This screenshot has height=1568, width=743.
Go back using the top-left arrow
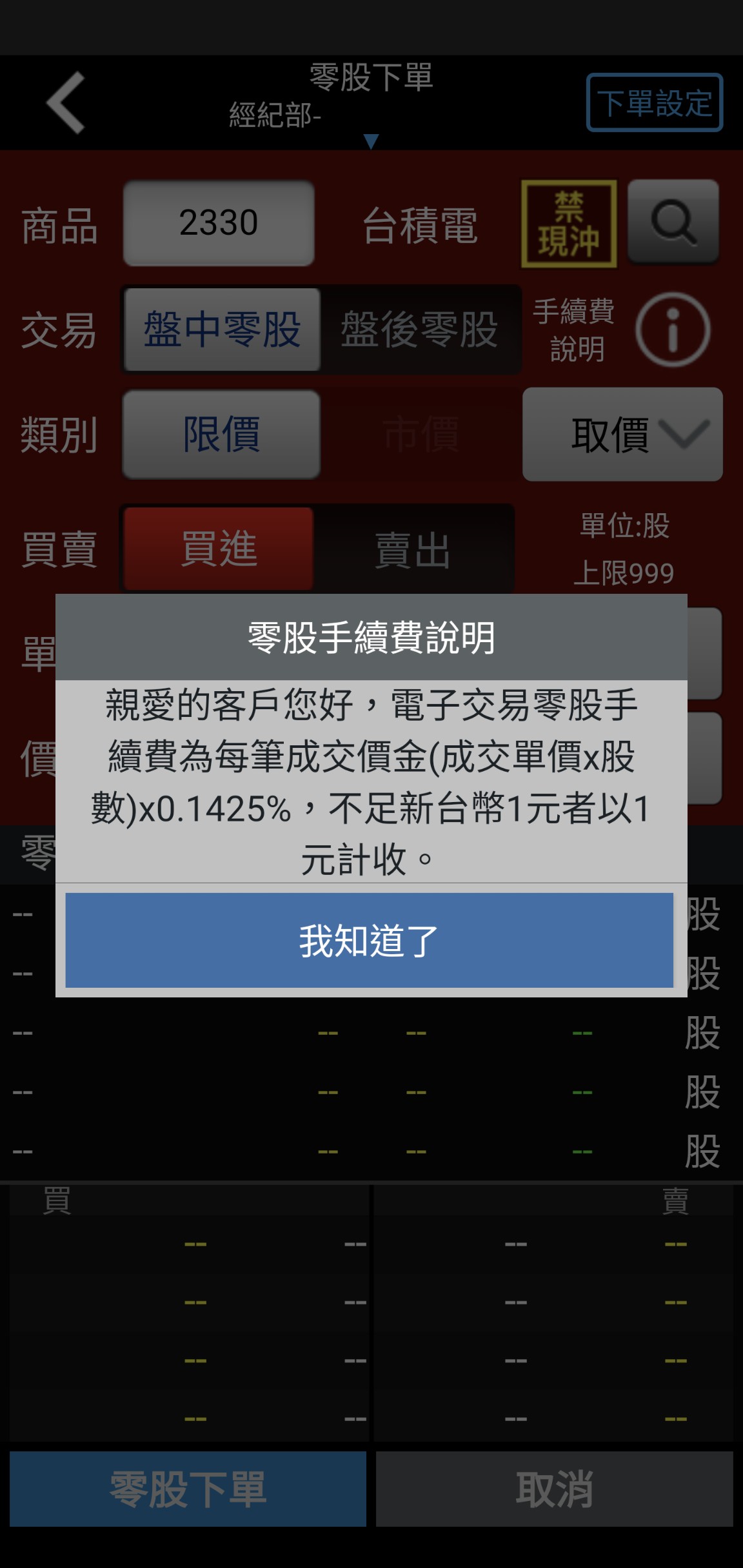point(66,103)
